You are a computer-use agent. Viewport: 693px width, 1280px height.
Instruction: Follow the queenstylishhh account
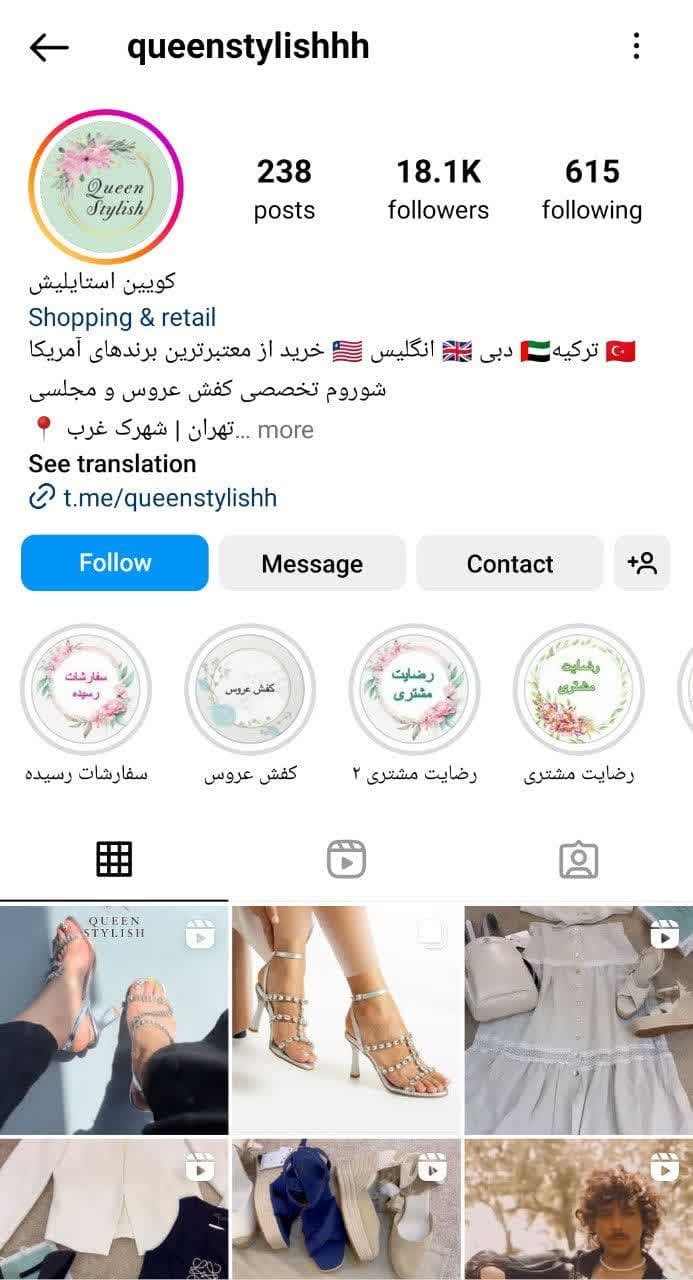pos(115,563)
